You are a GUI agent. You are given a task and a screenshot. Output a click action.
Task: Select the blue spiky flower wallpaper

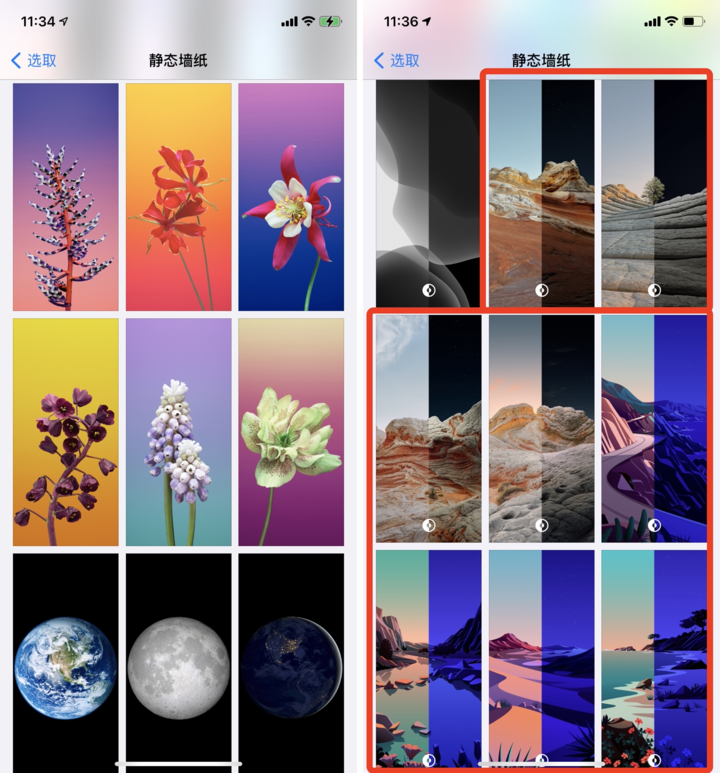tap(66, 197)
